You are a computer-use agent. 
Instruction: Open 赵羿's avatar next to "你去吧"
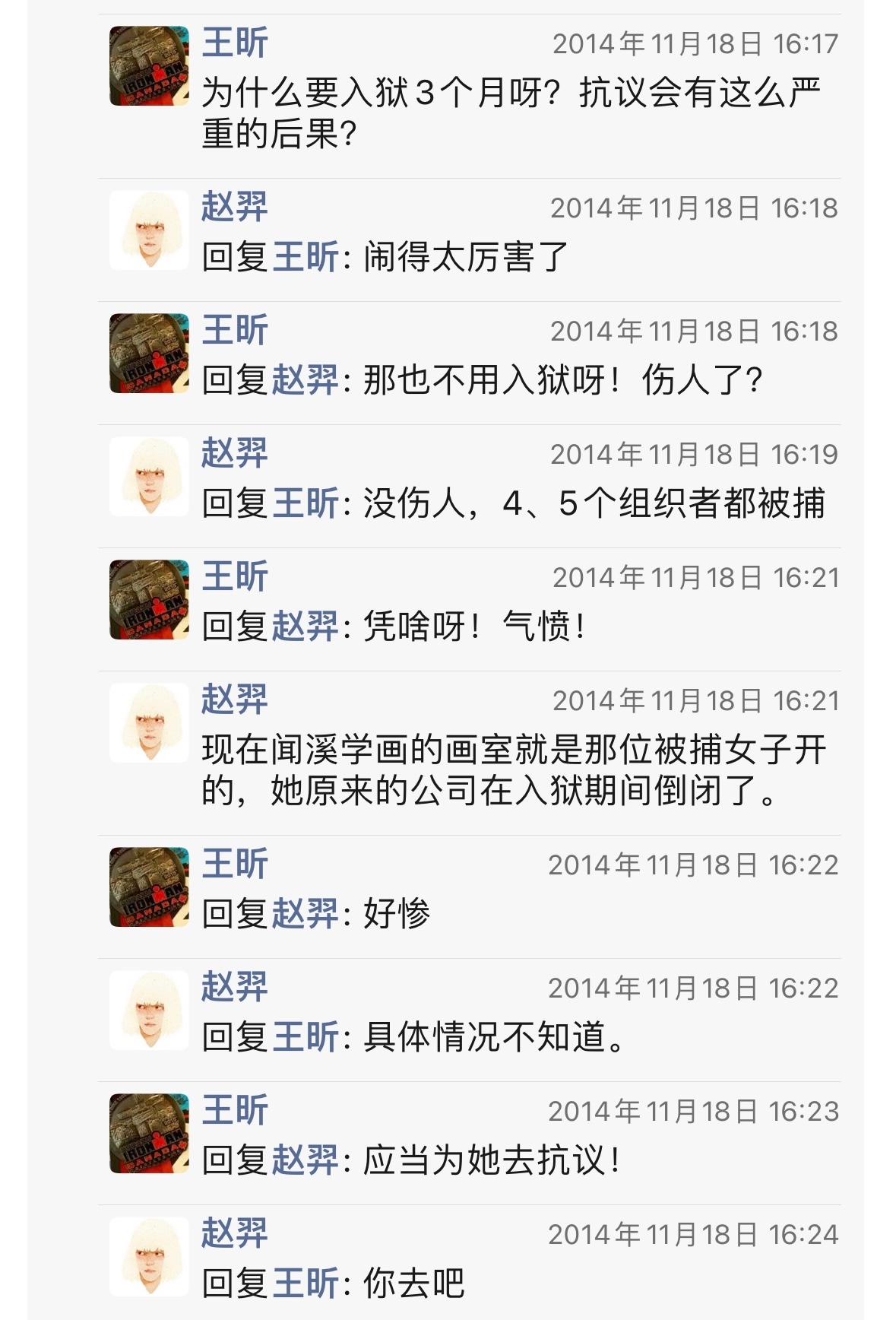(149, 1256)
